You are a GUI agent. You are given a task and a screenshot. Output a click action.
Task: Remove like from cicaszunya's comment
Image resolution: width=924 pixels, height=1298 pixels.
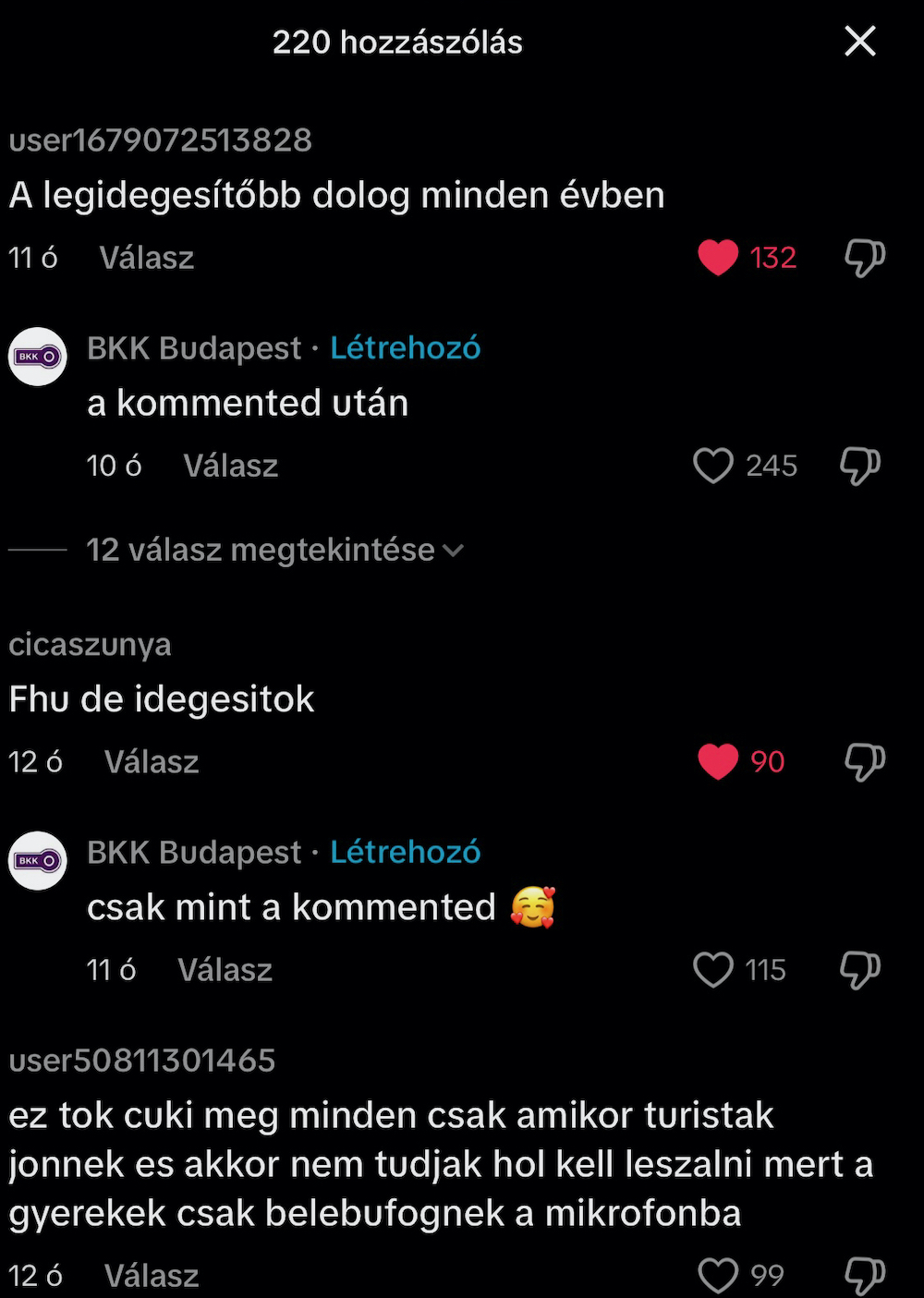[718, 762]
